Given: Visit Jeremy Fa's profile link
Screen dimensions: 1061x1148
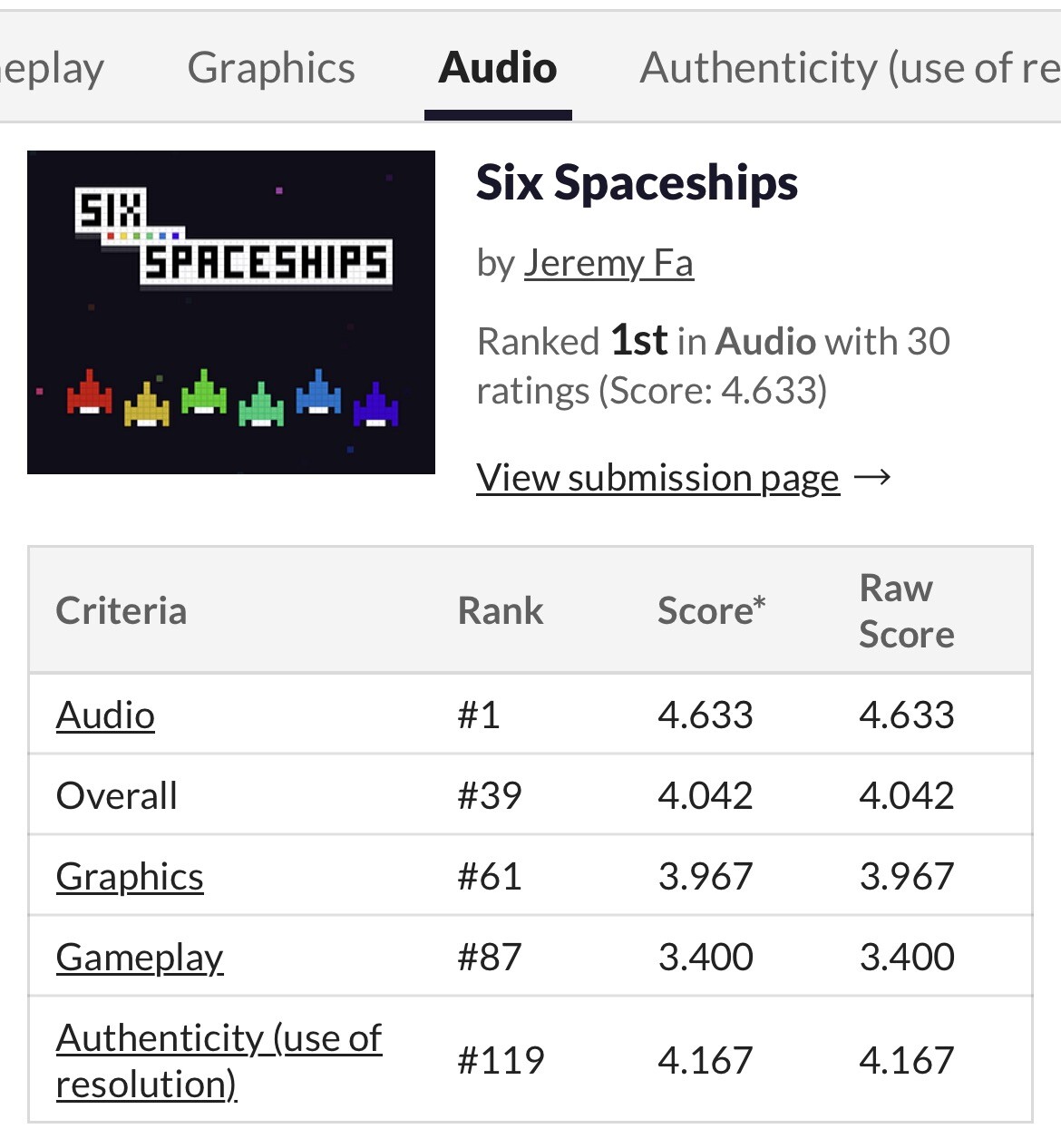Looking at the screenshot, I should [x=608, y=263].
